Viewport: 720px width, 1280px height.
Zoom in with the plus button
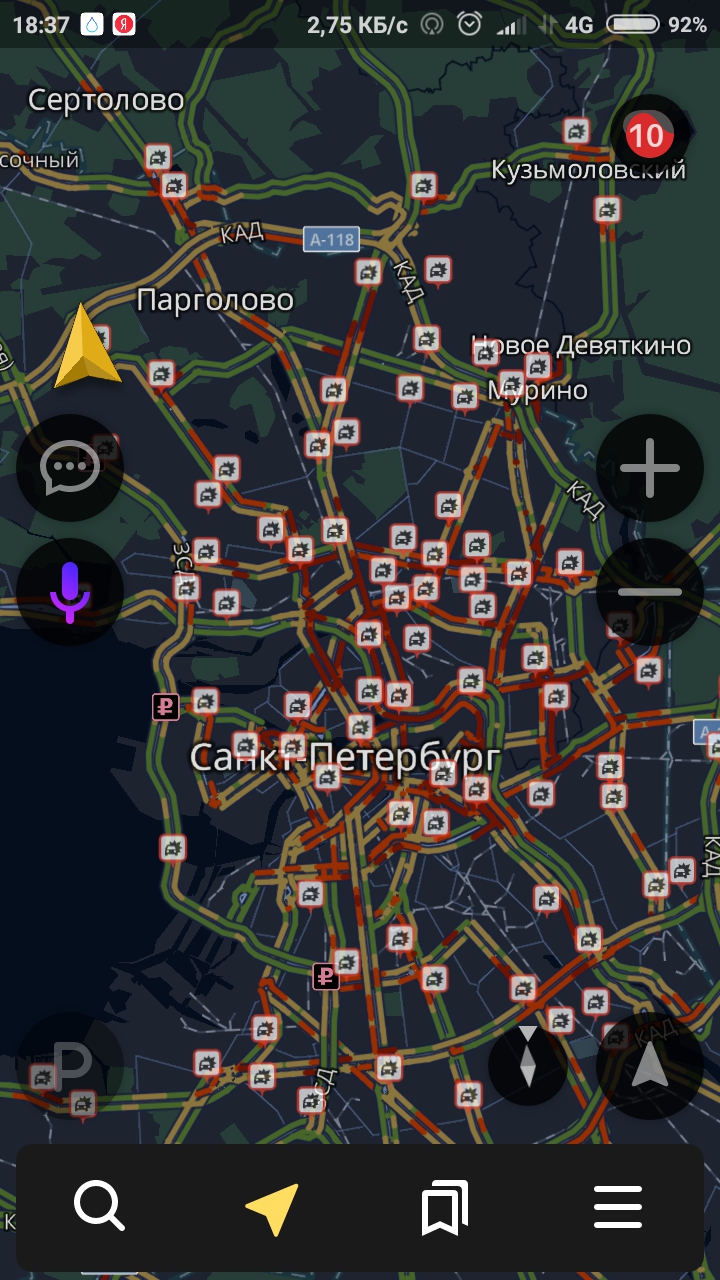pyautogui.click(x=650, y=468)
